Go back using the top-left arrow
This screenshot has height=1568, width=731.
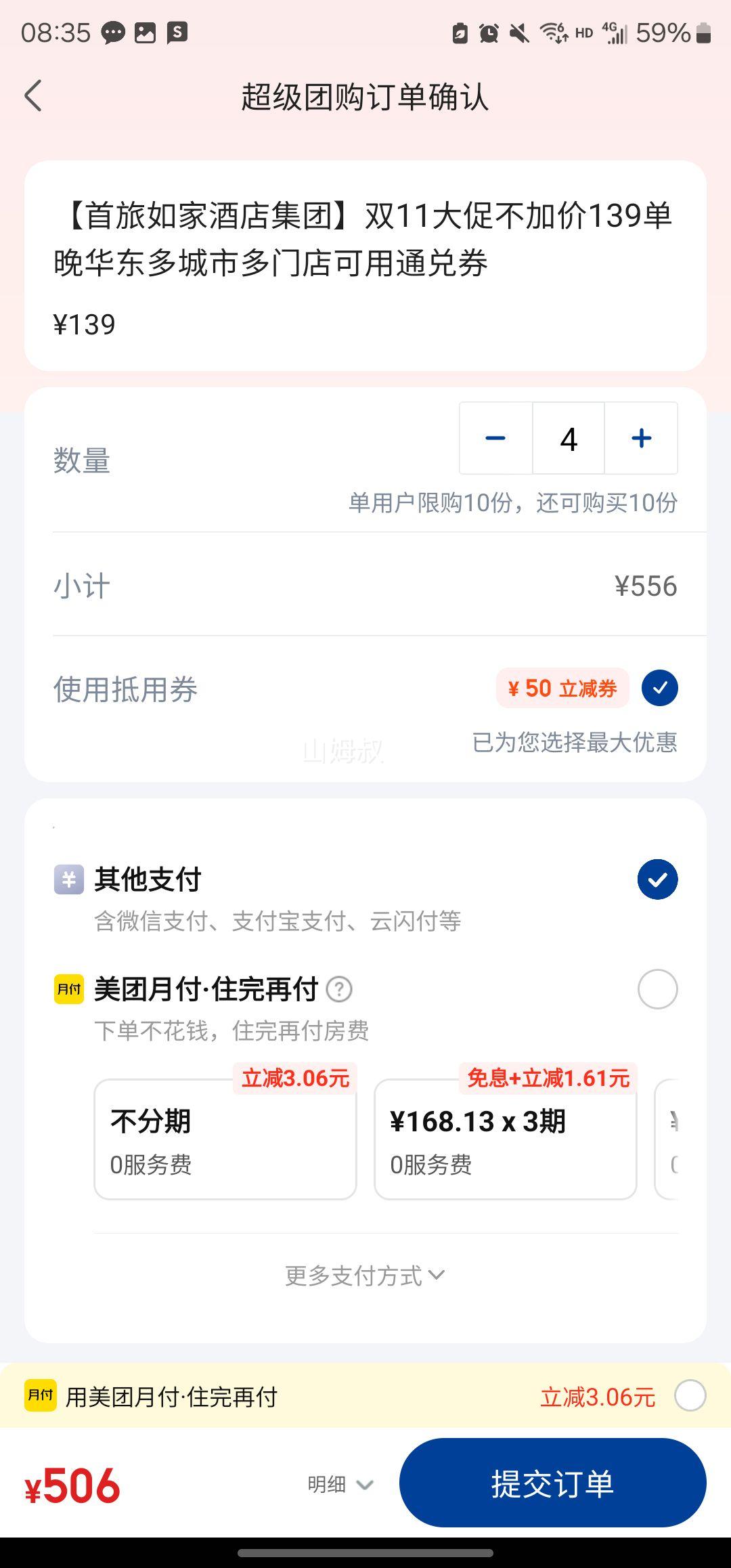point(33,96)
